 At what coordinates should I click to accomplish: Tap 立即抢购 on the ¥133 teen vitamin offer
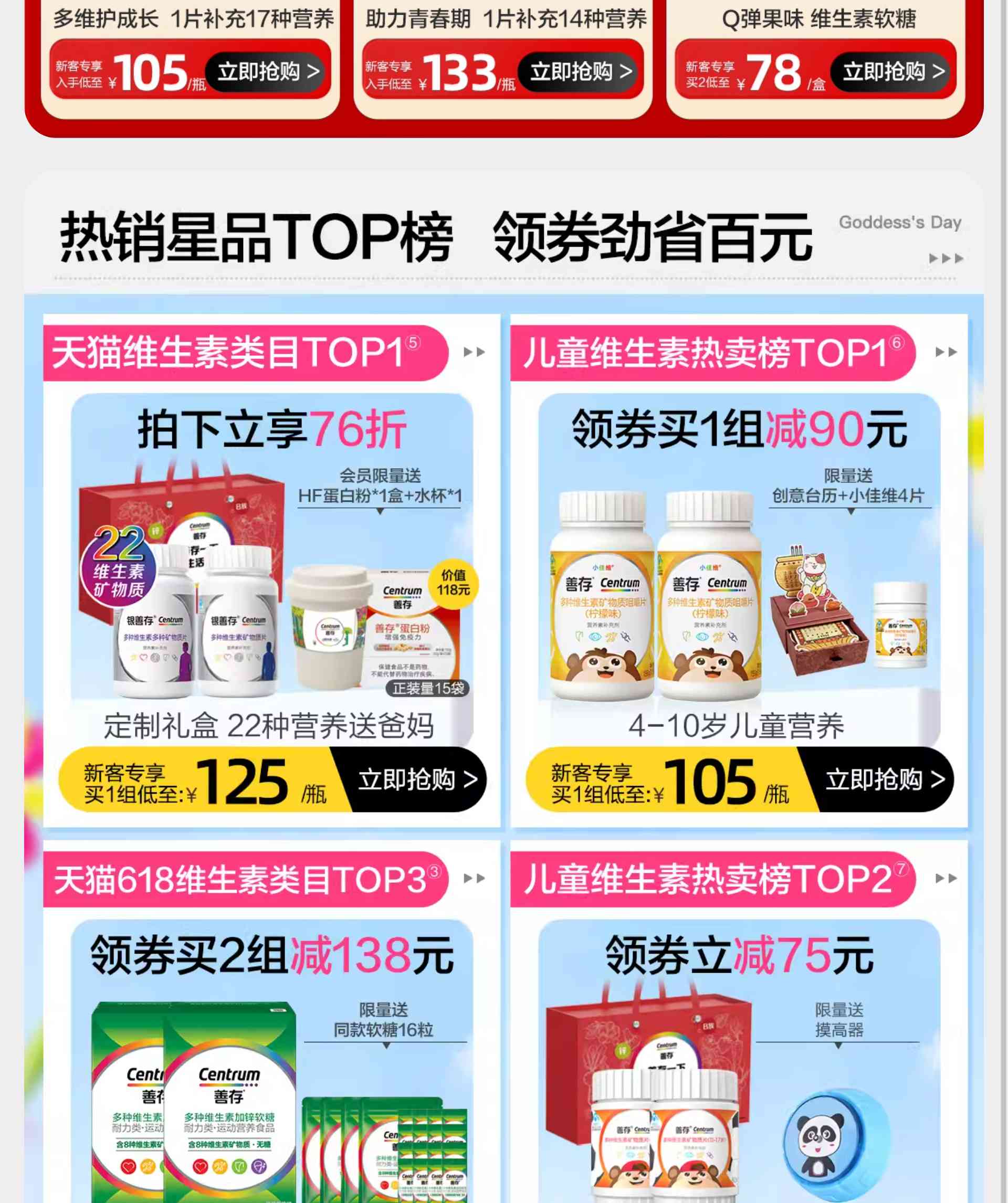click(581, 71)
